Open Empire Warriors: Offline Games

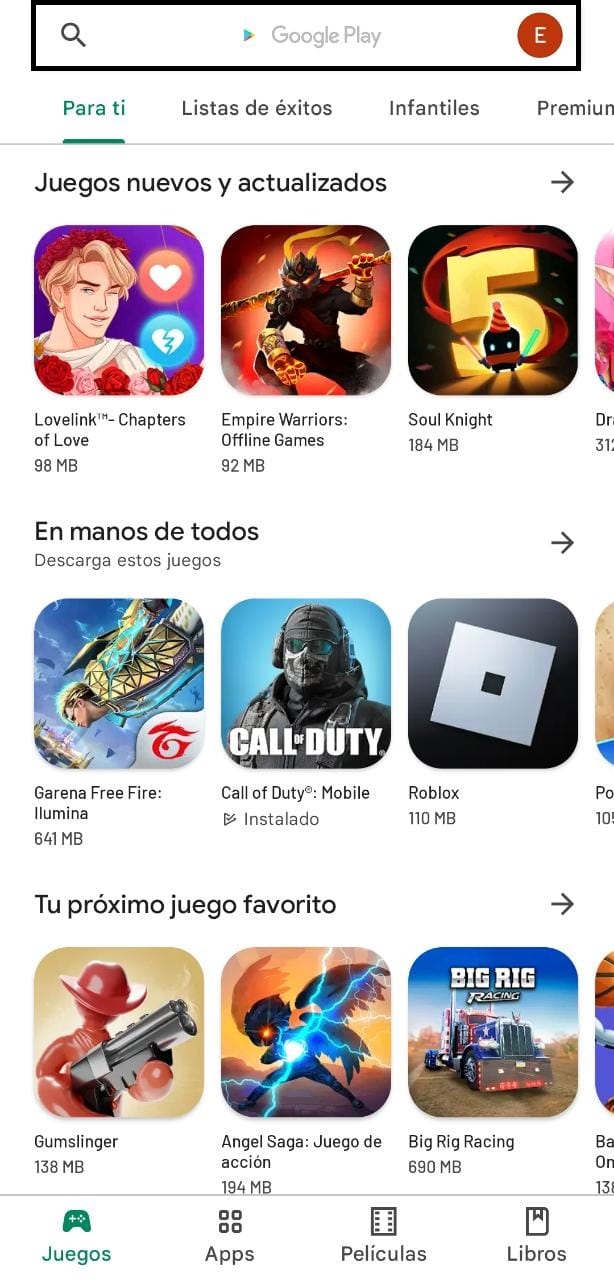[x=306, y=310]
